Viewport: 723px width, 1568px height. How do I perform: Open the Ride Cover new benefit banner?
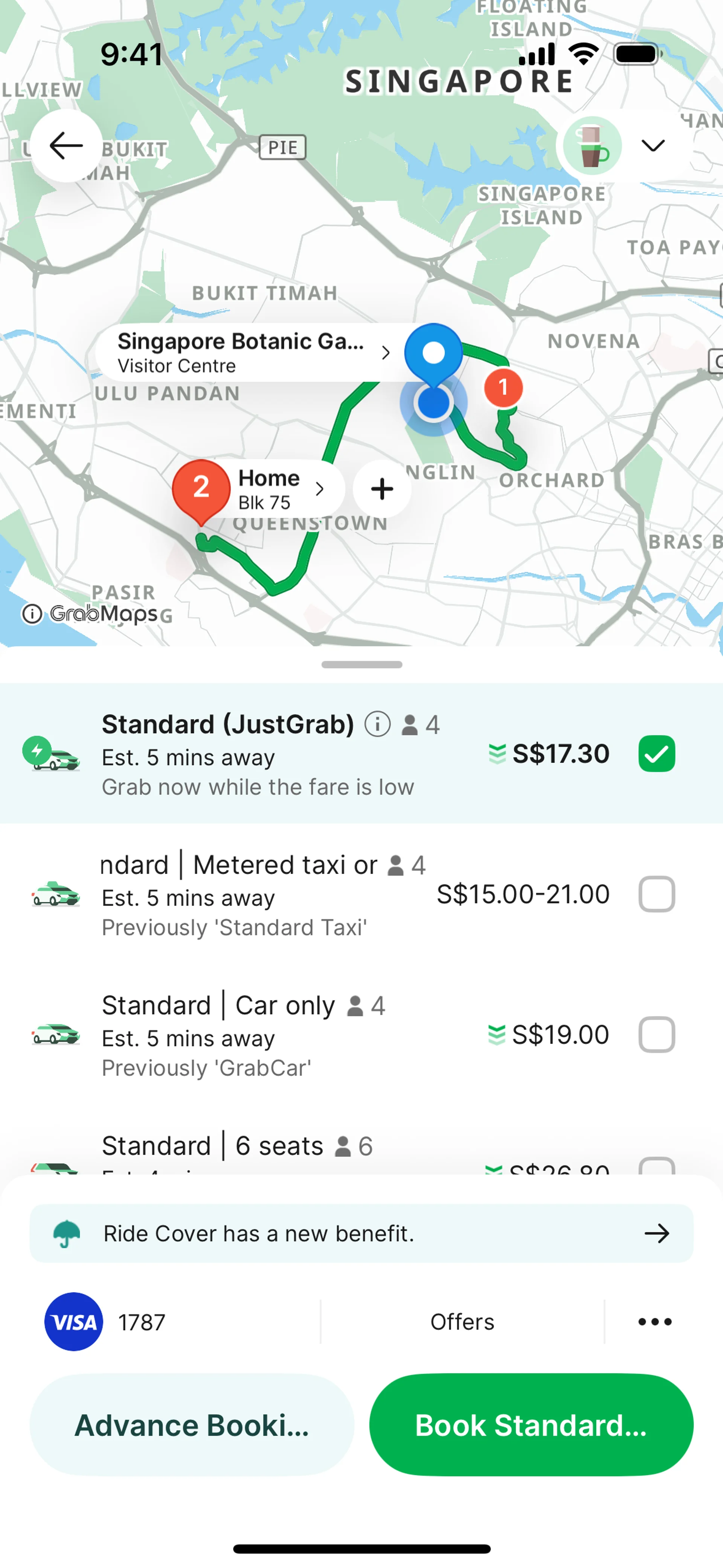click(x=361, y=1233)
